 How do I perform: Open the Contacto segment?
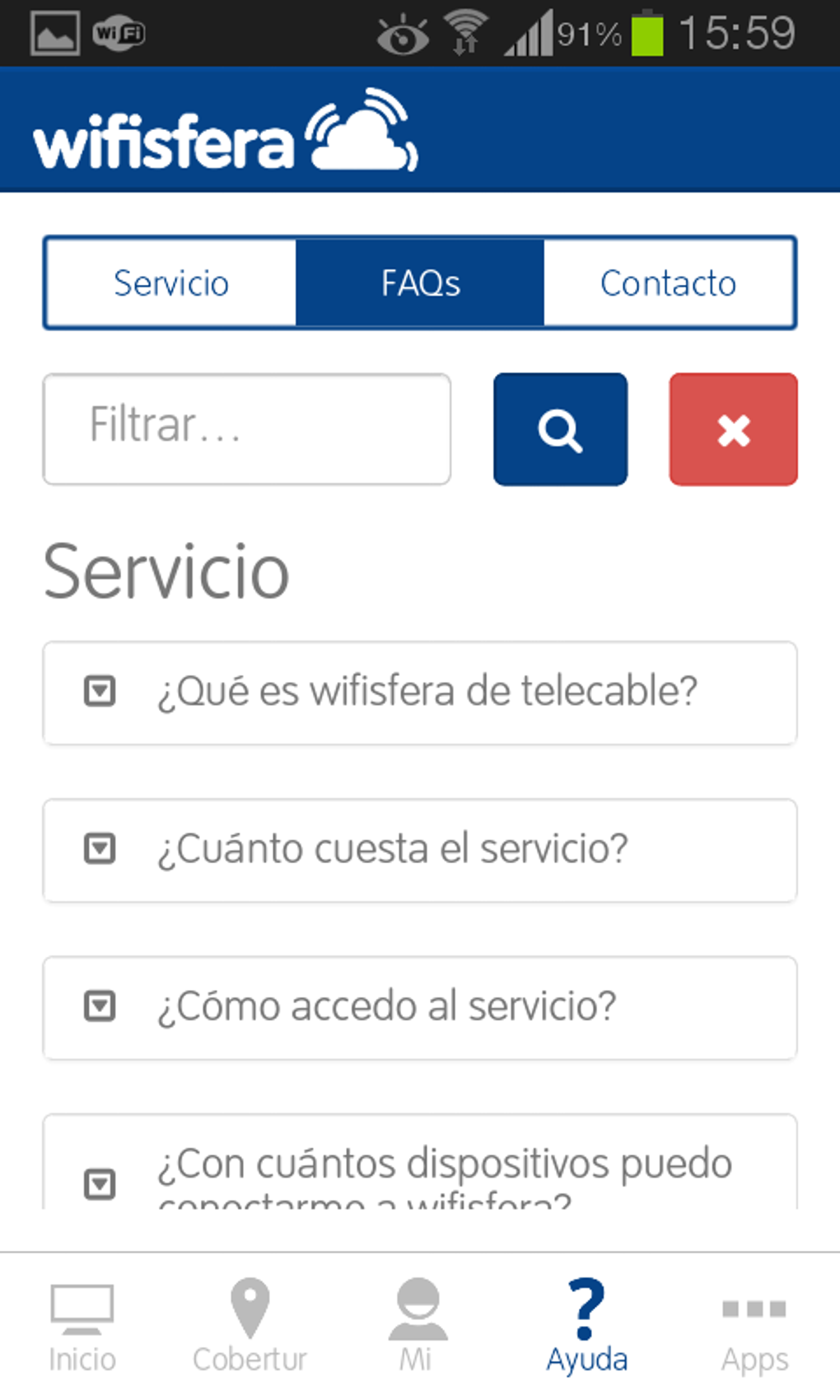(x=669, y=282)
